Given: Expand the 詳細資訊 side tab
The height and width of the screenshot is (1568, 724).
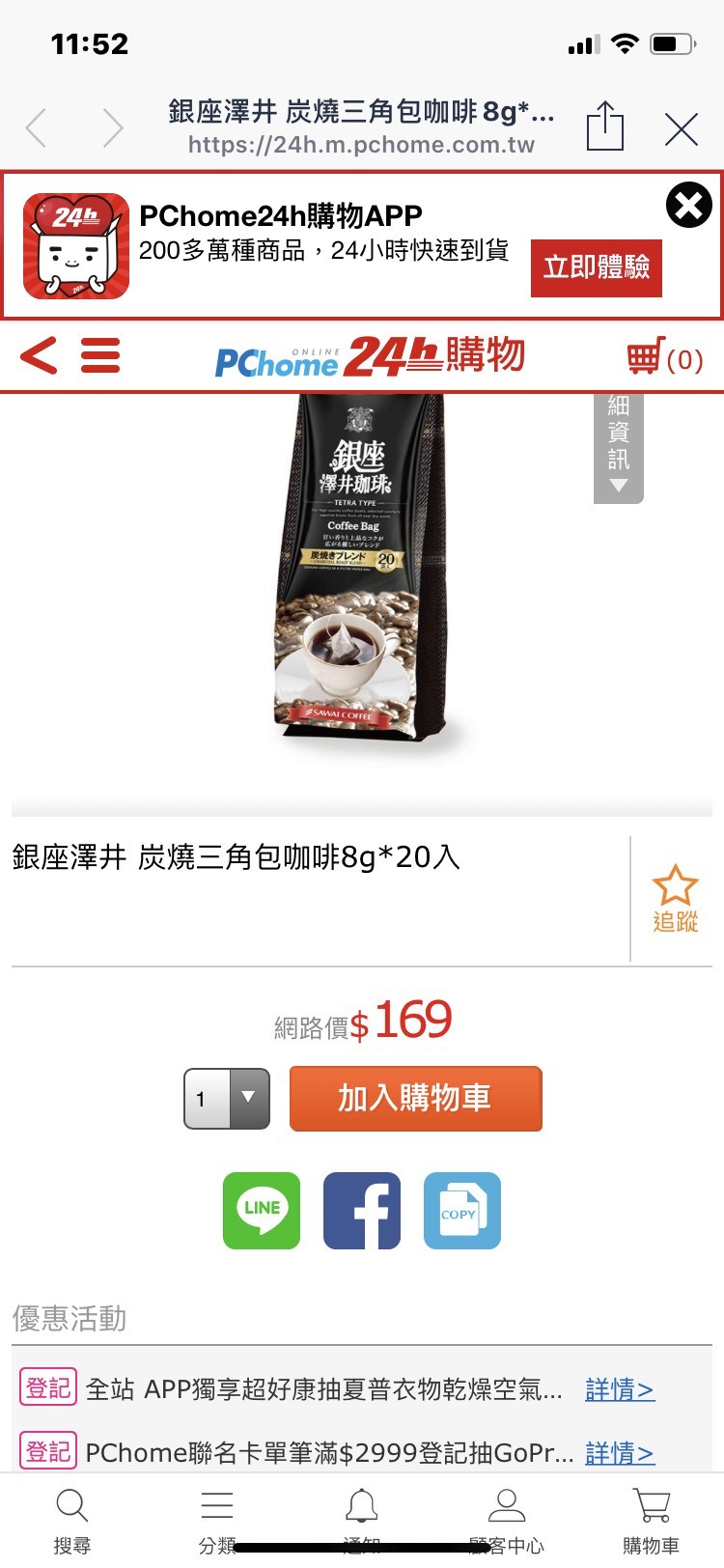Looking at the screenshot, I should click(x=618, y=446).
